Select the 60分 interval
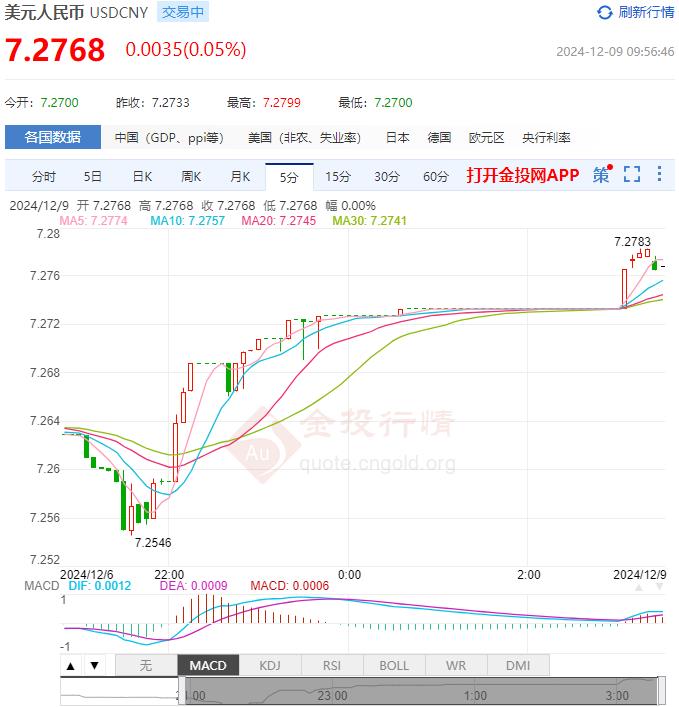 tap(436, 176)
